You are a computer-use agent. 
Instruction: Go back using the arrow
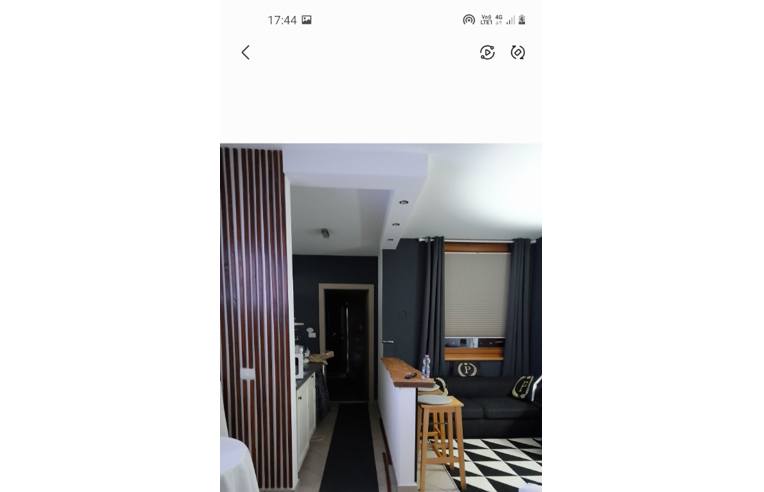245,52
